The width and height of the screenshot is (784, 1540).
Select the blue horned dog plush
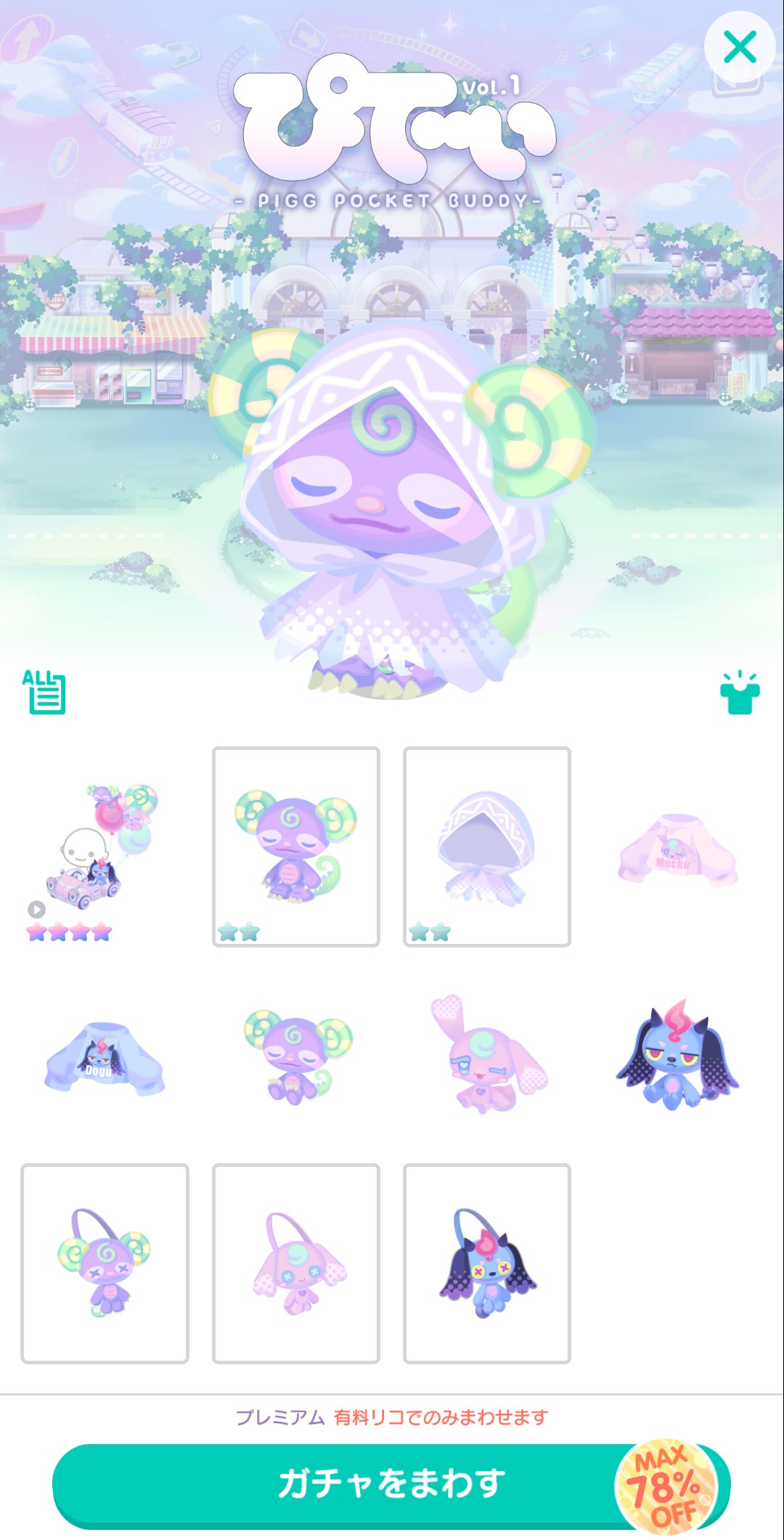click(x=677, y=1054)
